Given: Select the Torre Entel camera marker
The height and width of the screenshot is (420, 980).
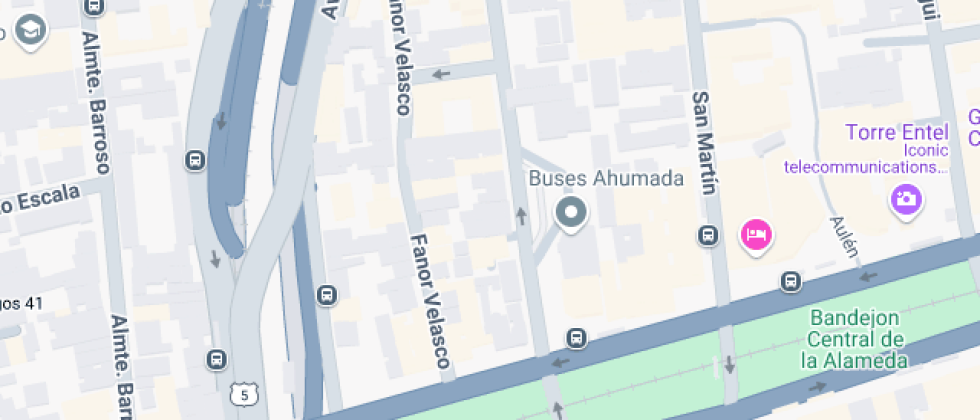Looking at the screenshot, I should pos(906,199).
